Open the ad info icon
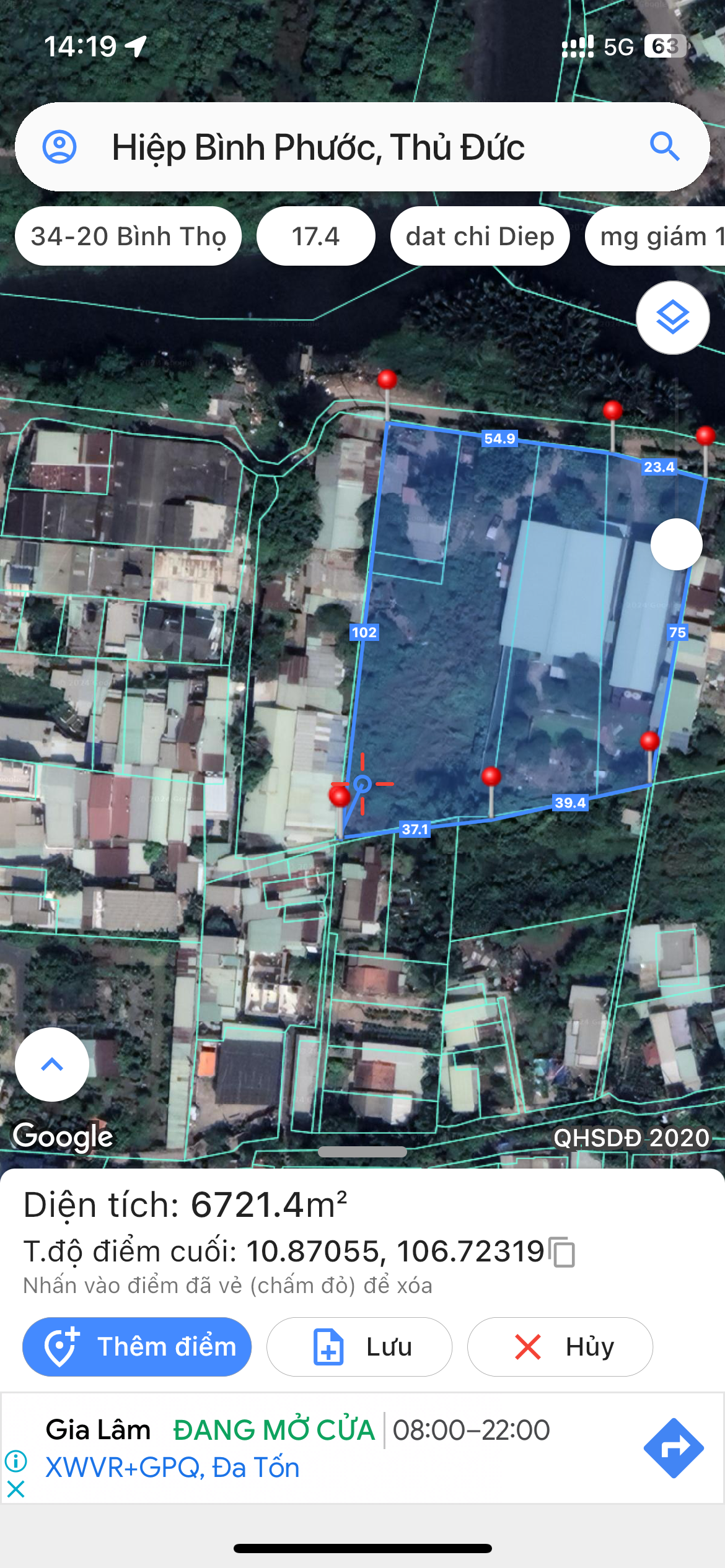This screenshot has height=1568, width=725. pos(16,1461)
